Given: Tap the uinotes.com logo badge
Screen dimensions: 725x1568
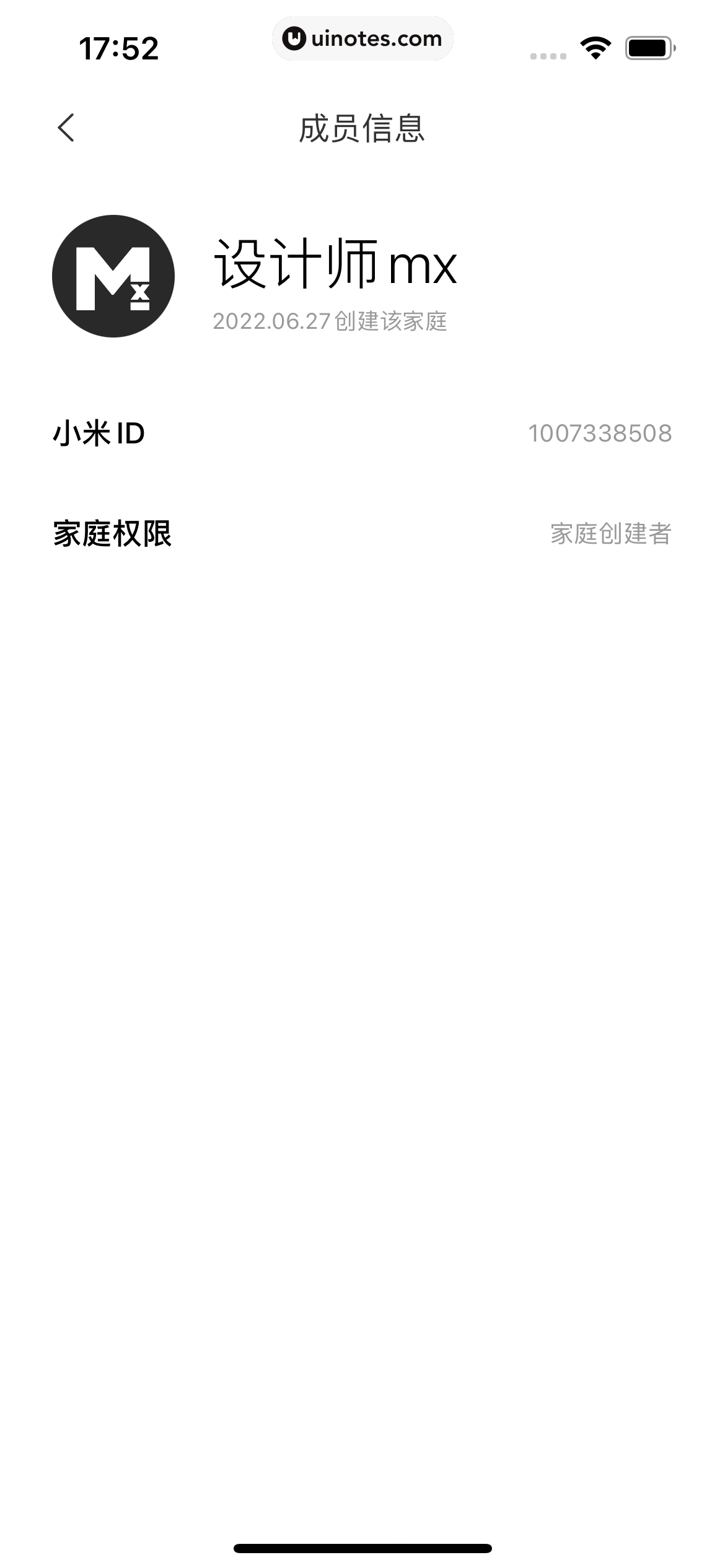Looking at the screenshot, I should [x=362, y=38].
